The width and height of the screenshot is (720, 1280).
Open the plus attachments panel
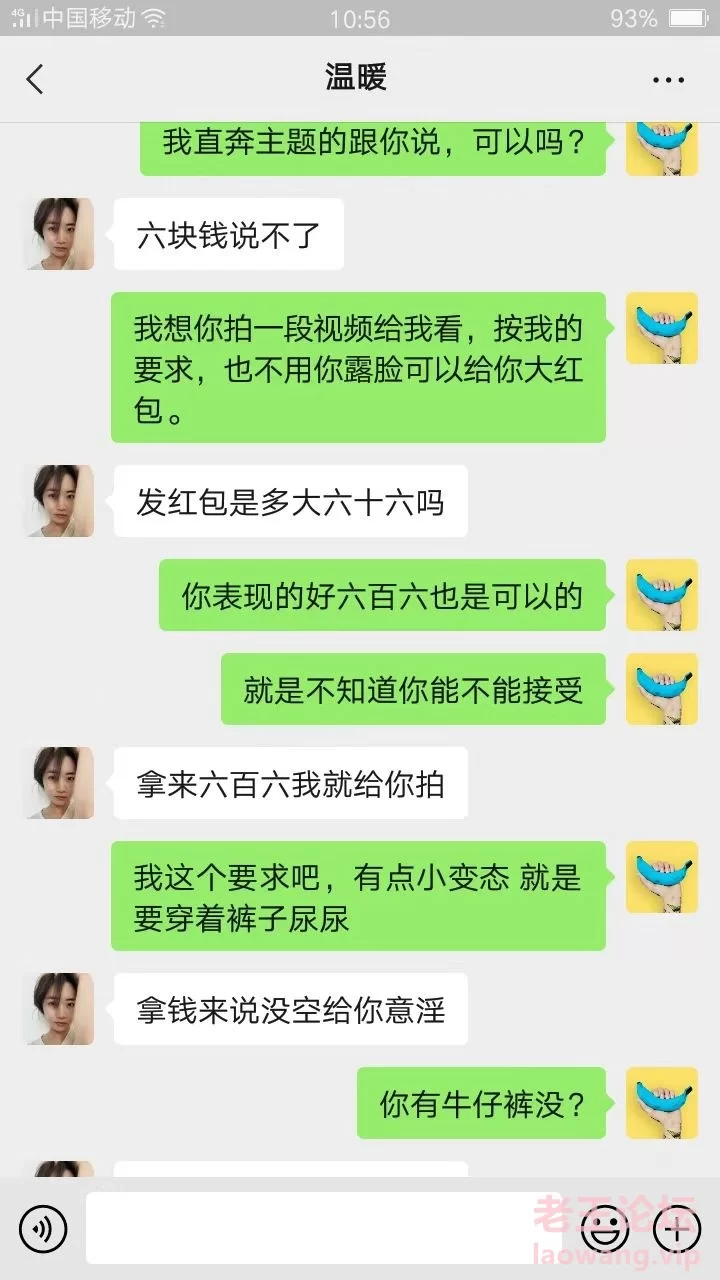pos(677,1227)
